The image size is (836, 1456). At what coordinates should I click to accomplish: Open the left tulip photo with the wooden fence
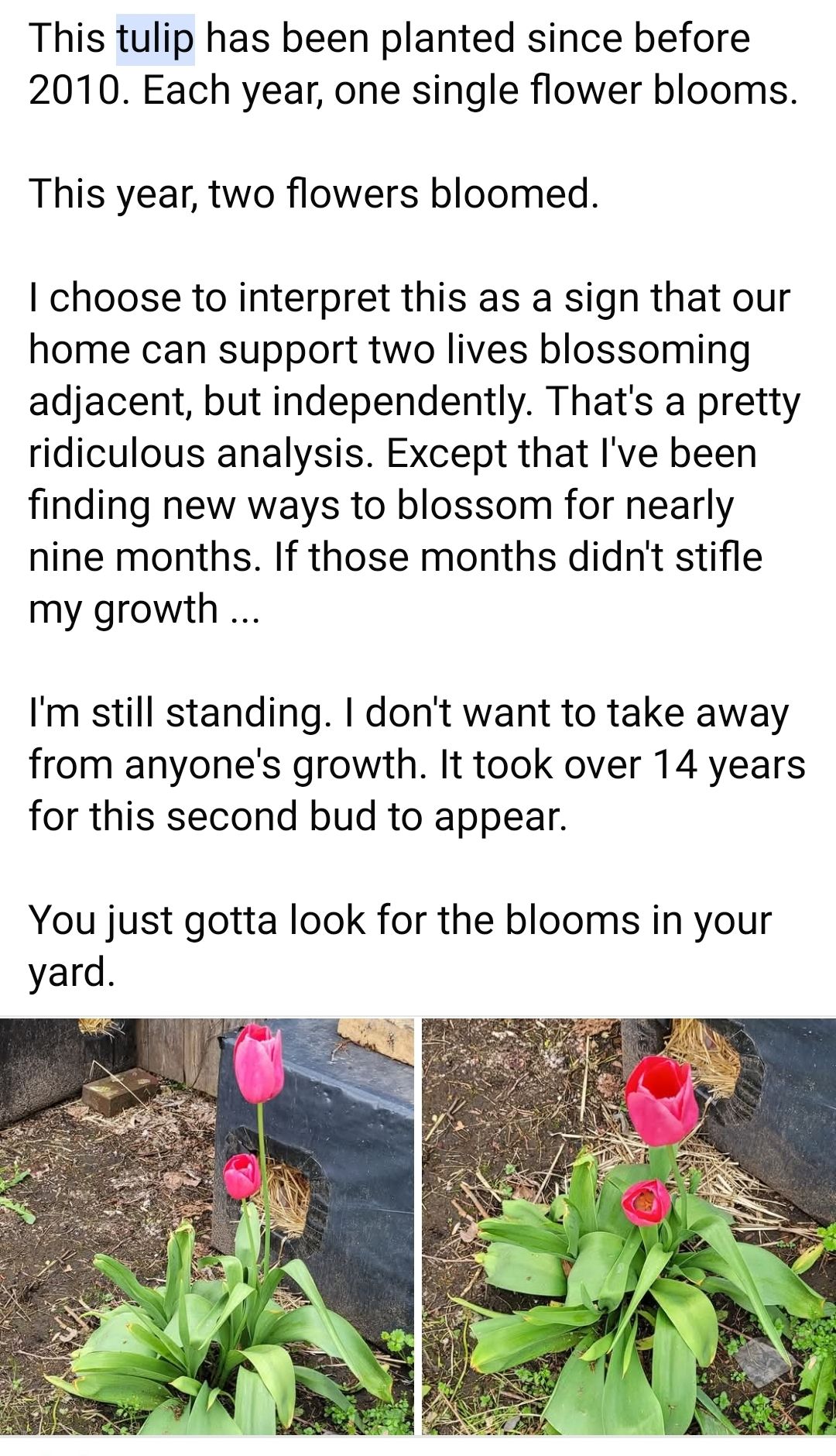point(207,1226)
